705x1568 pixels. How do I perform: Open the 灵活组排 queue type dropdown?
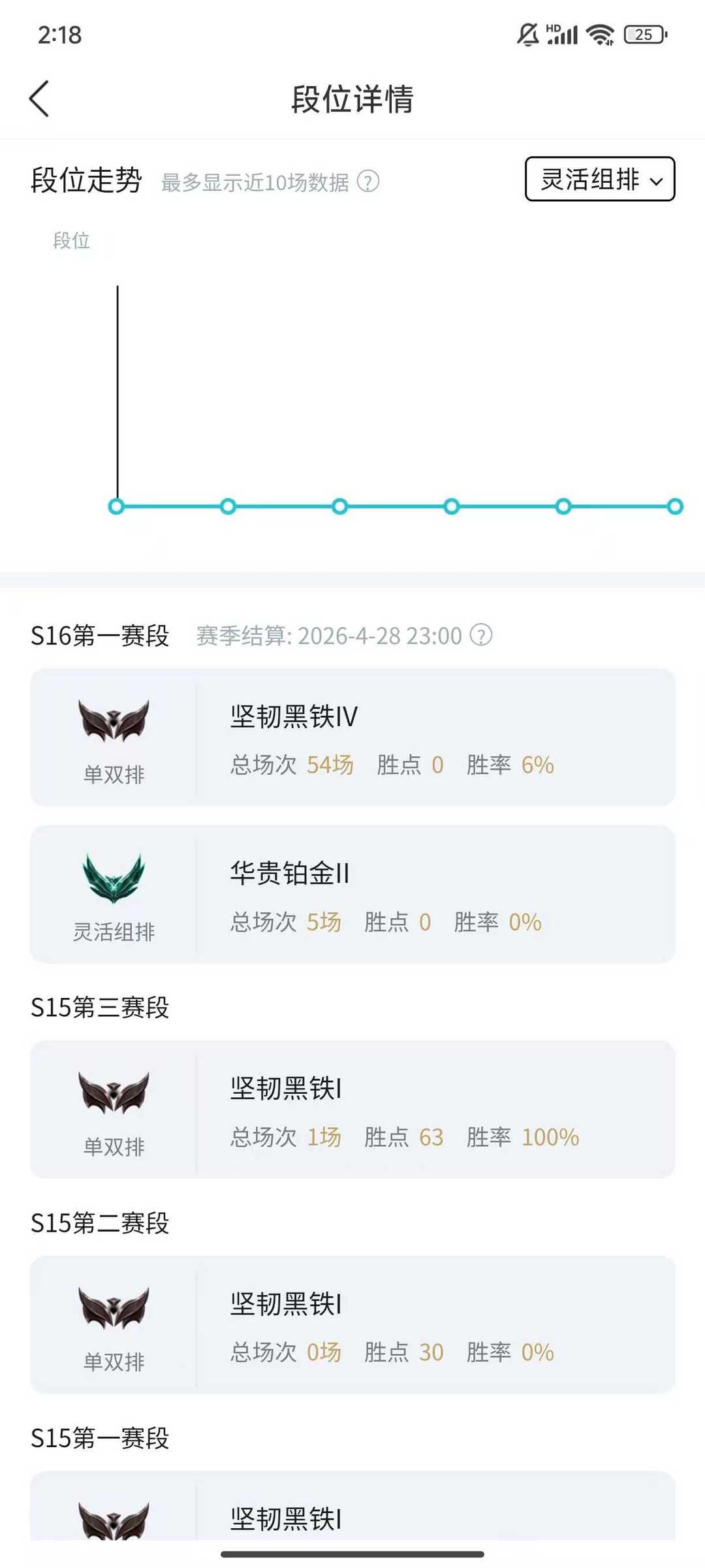pos(600,179)
